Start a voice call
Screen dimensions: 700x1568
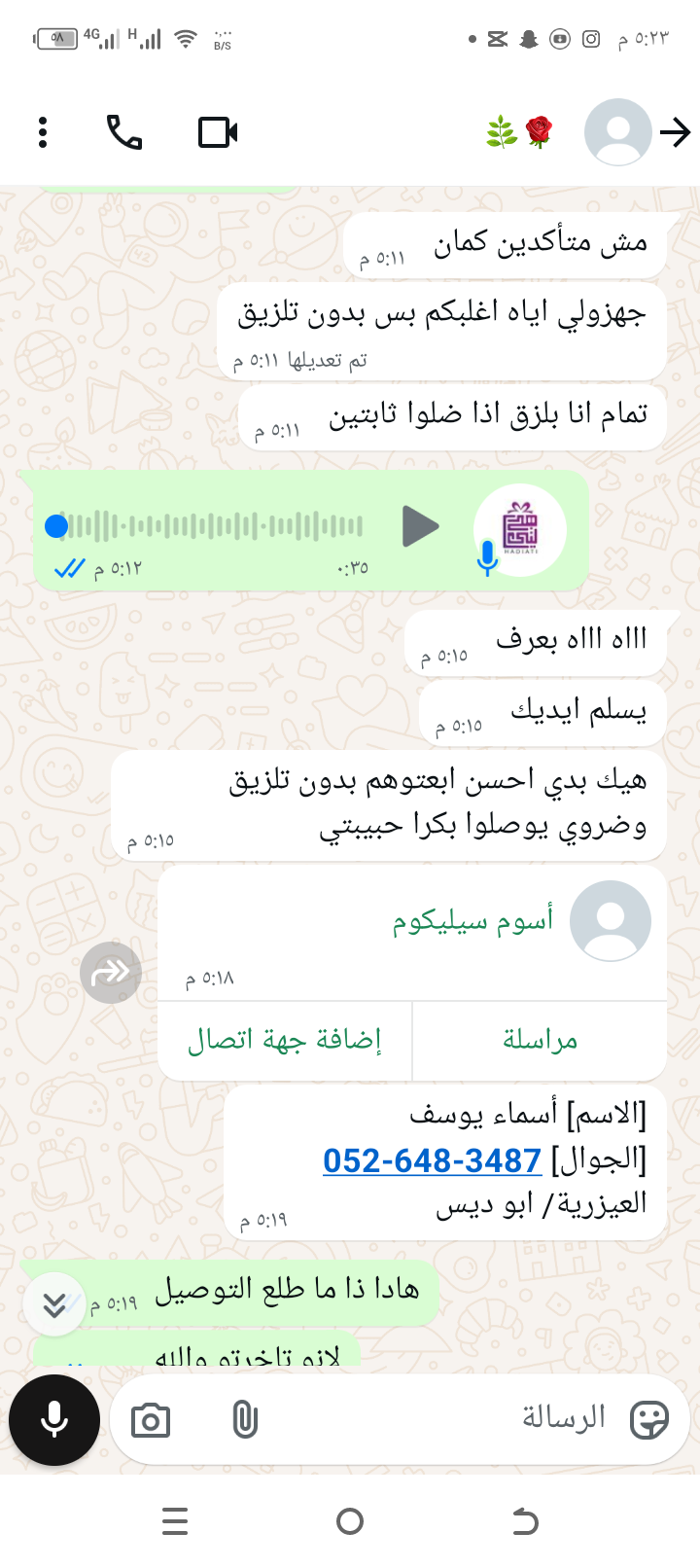(124, 132)
